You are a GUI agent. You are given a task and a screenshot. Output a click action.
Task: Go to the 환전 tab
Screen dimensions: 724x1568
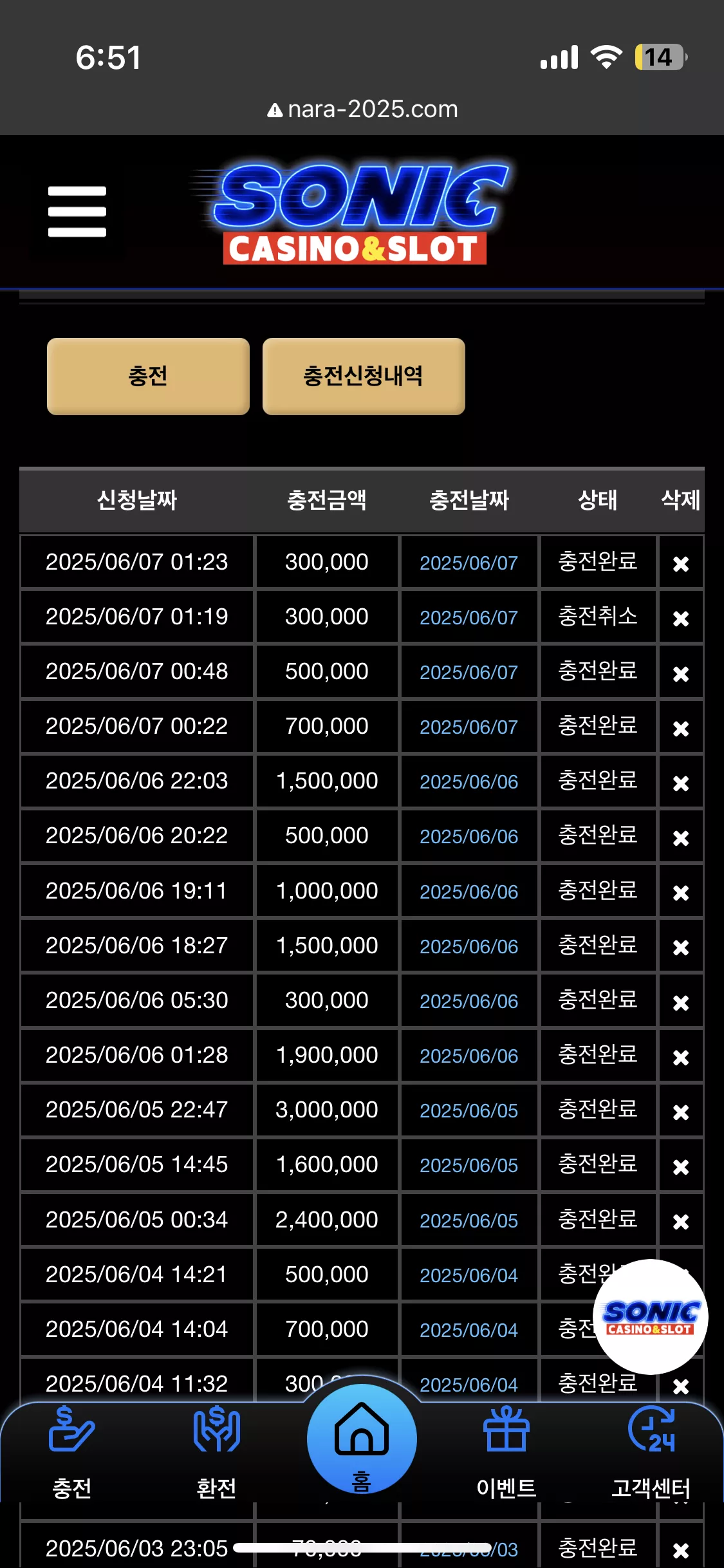(x=217, y=1452)
